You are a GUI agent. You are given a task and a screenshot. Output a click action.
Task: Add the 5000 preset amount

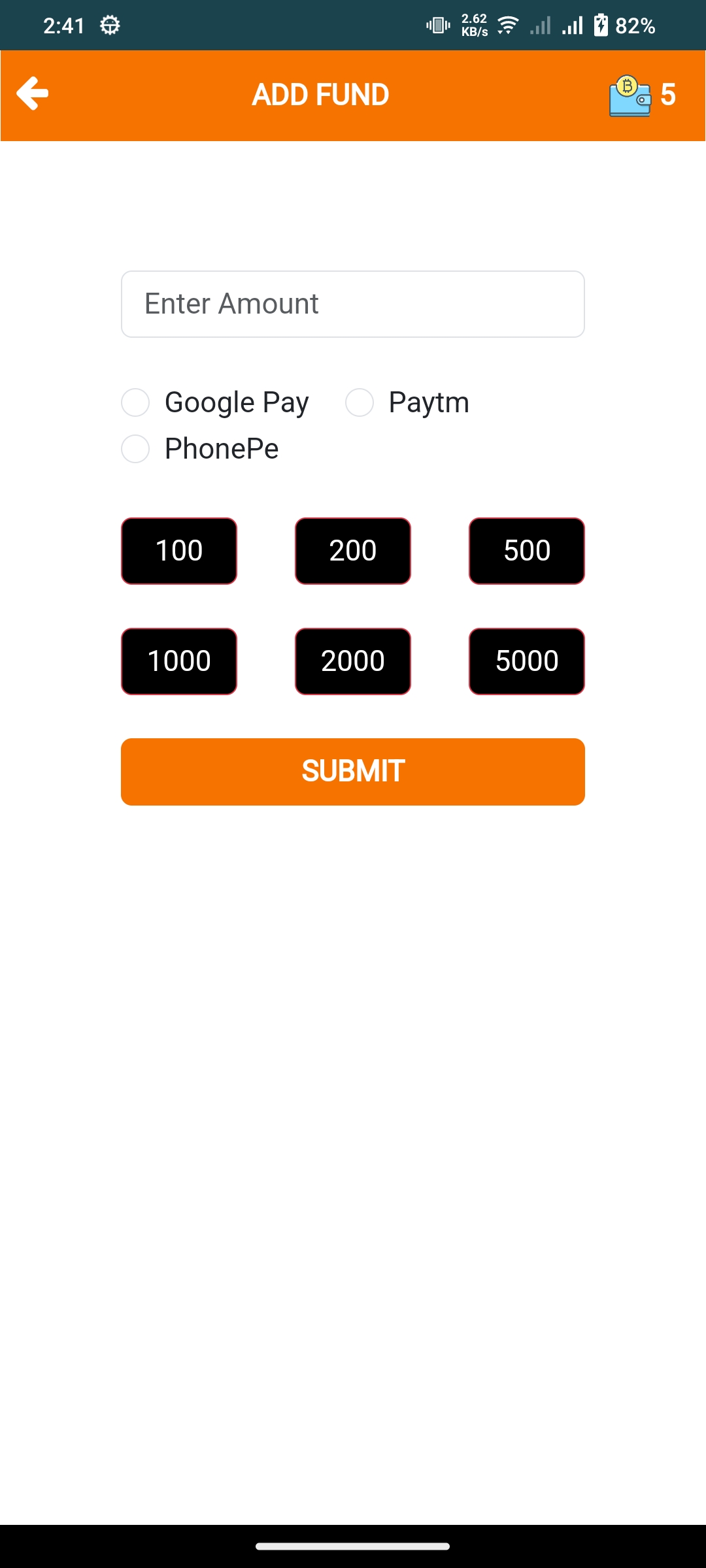[527, 661]
